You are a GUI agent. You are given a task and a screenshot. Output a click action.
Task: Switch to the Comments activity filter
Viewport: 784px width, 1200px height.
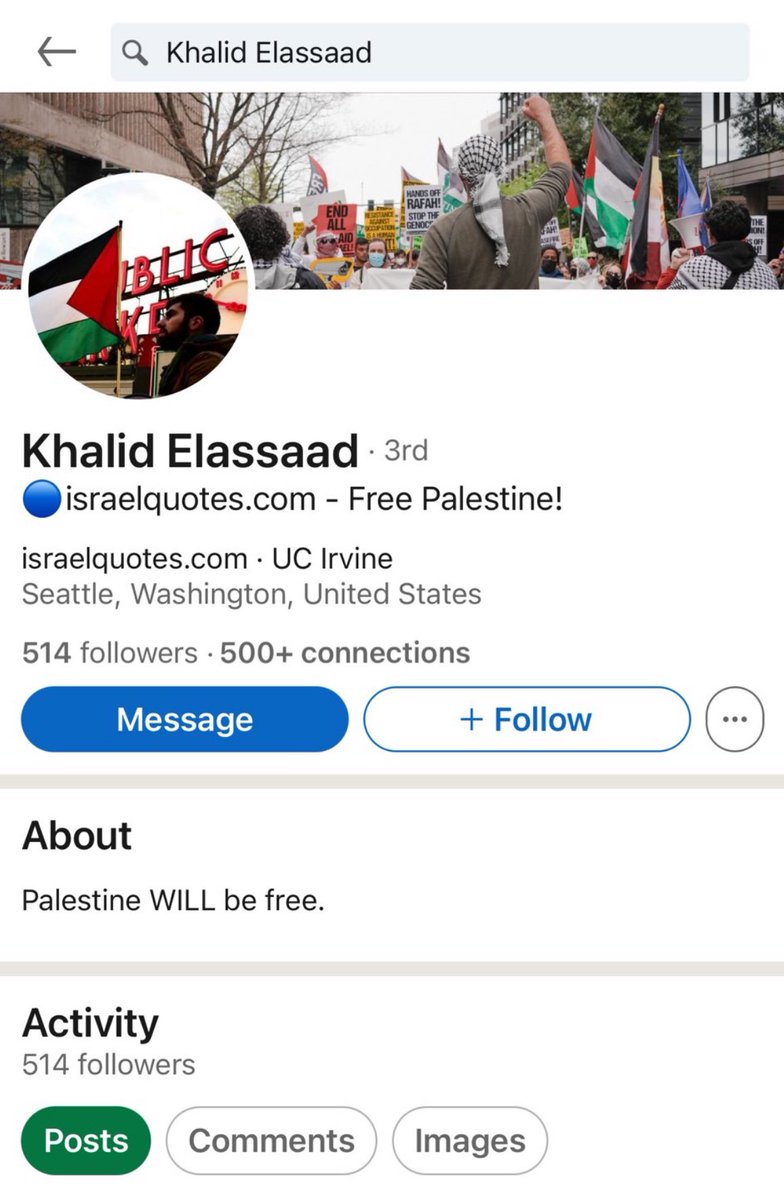tap(271, 1141)
